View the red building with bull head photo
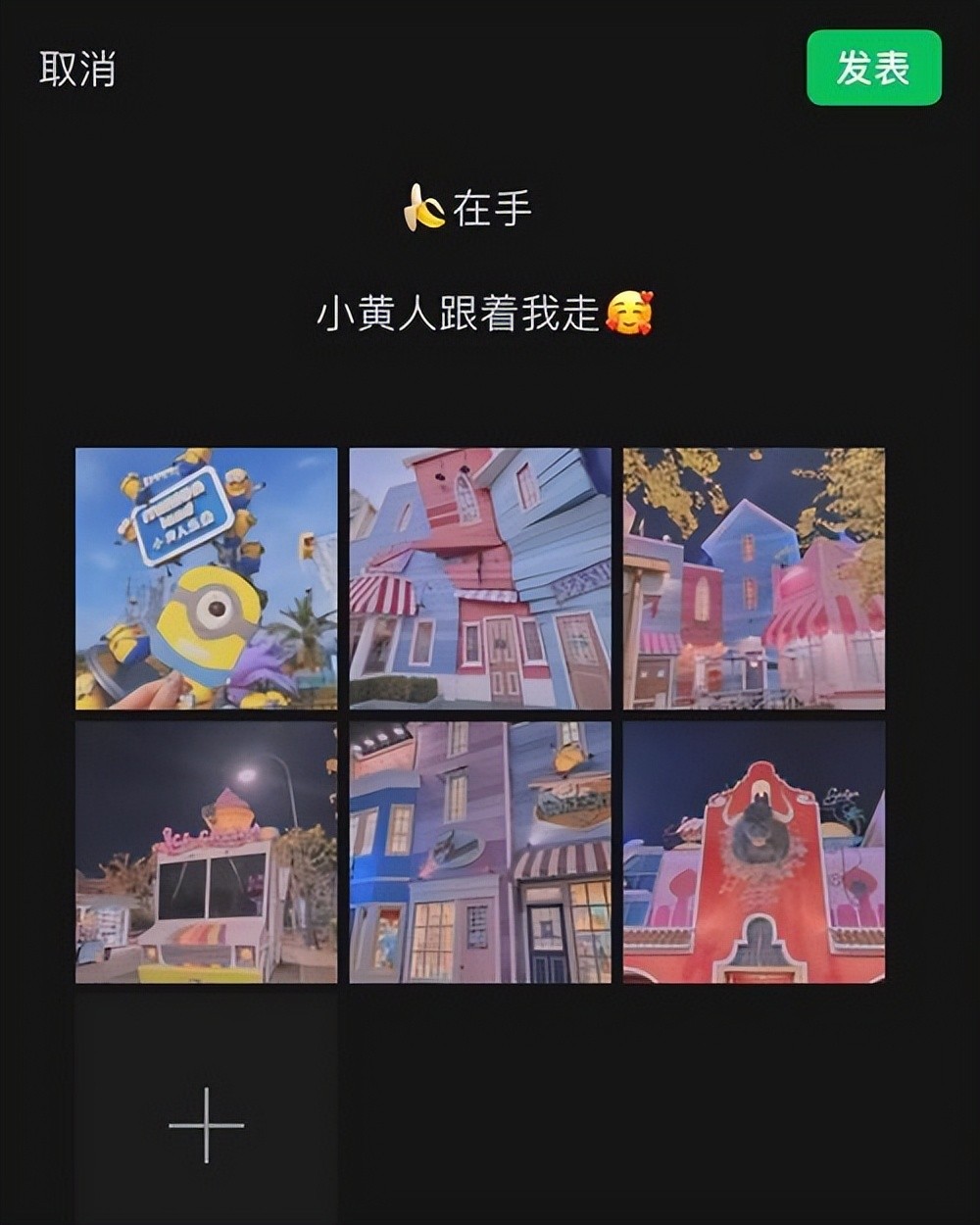Viewport: 980px width, 1225px height. tap(754, 853)
